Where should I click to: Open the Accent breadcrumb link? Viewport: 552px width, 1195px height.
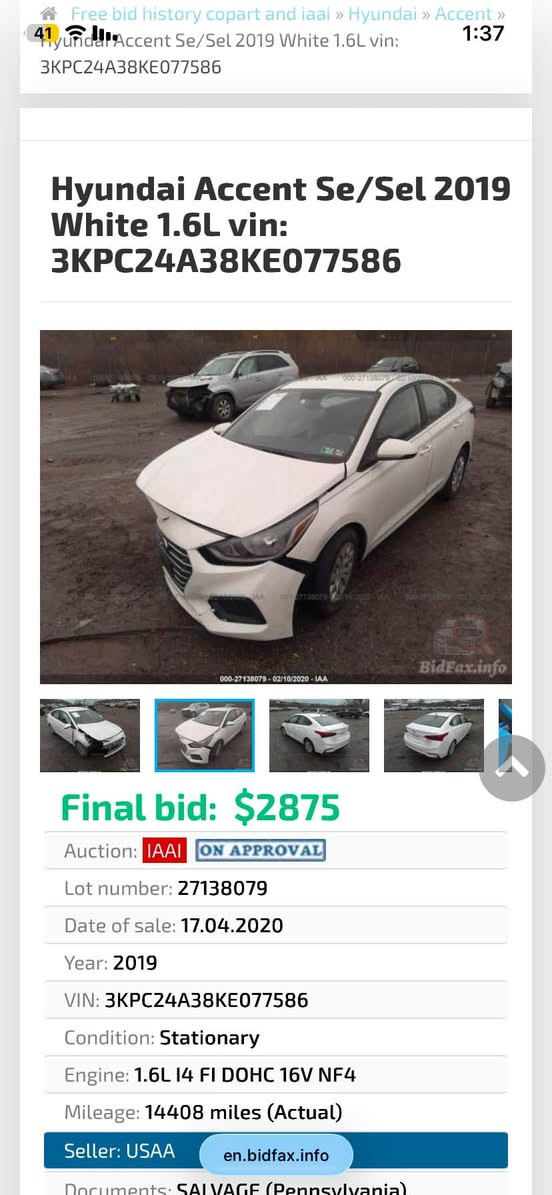(x=464, y=14)
